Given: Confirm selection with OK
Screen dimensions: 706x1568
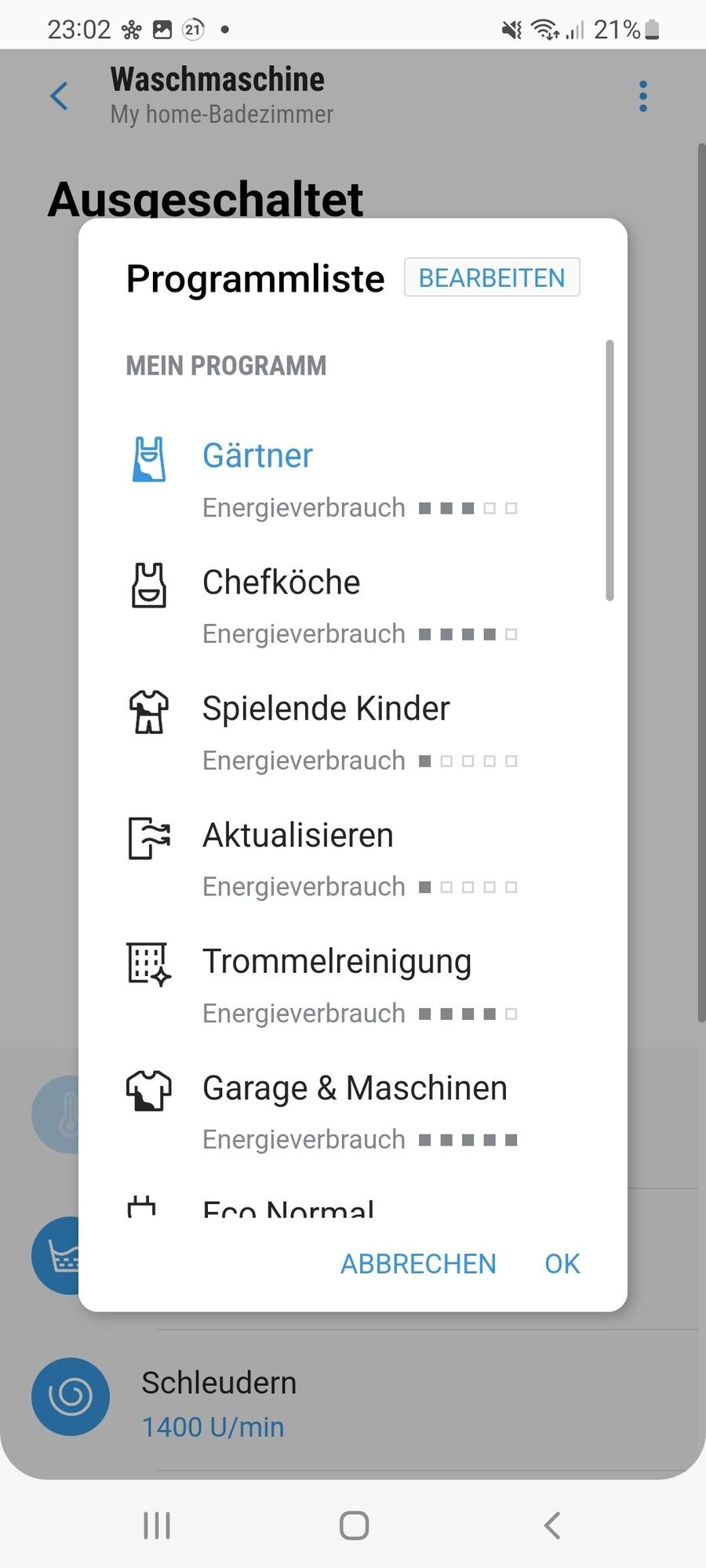Looking at the screenshot, I should [x=562, y=1264].
